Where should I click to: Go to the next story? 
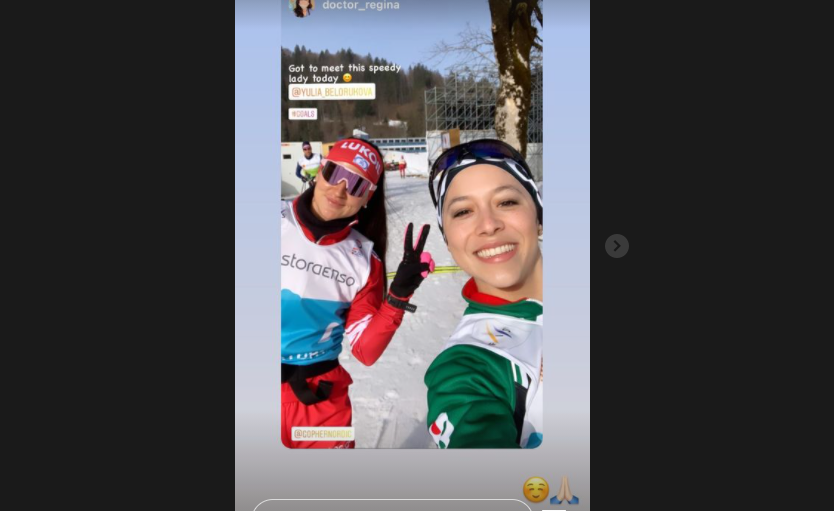pyautogui.click(x=617, y=246)
